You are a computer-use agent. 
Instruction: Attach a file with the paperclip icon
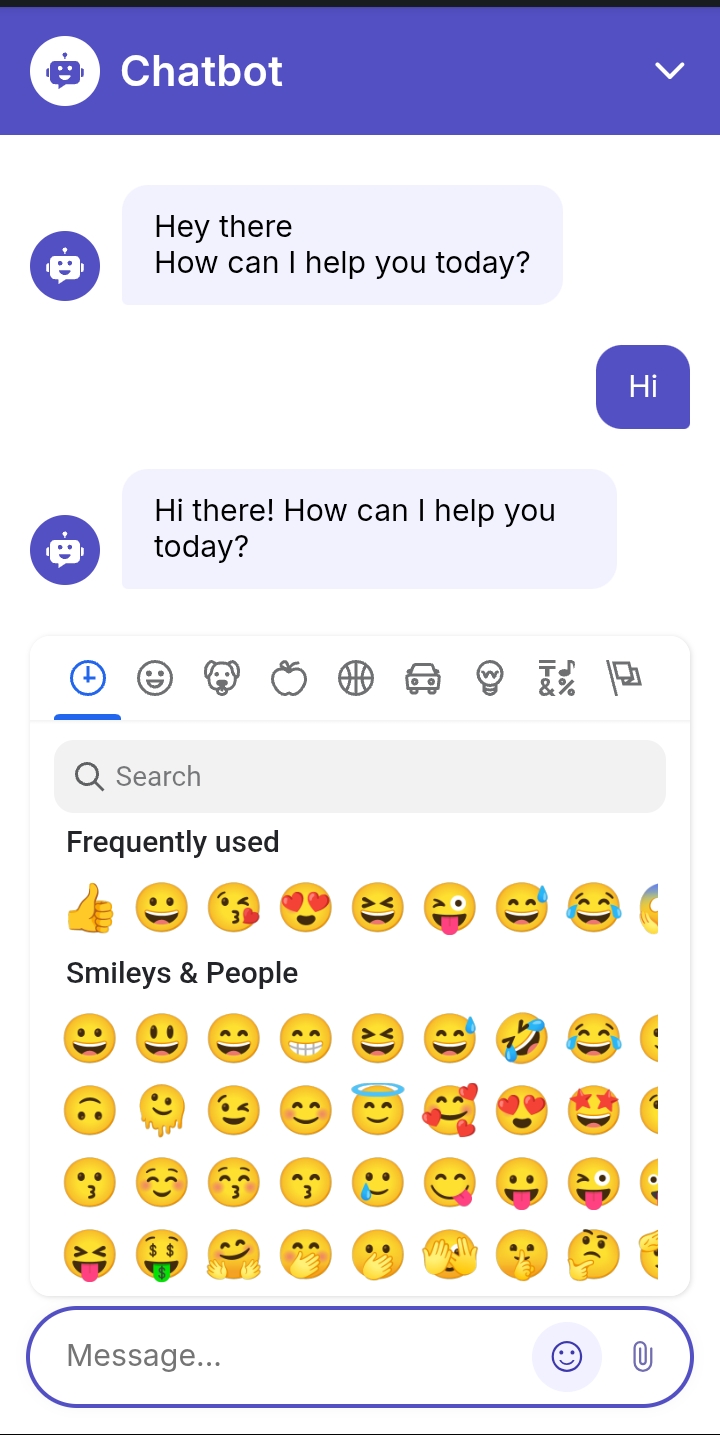[643, 1356]
